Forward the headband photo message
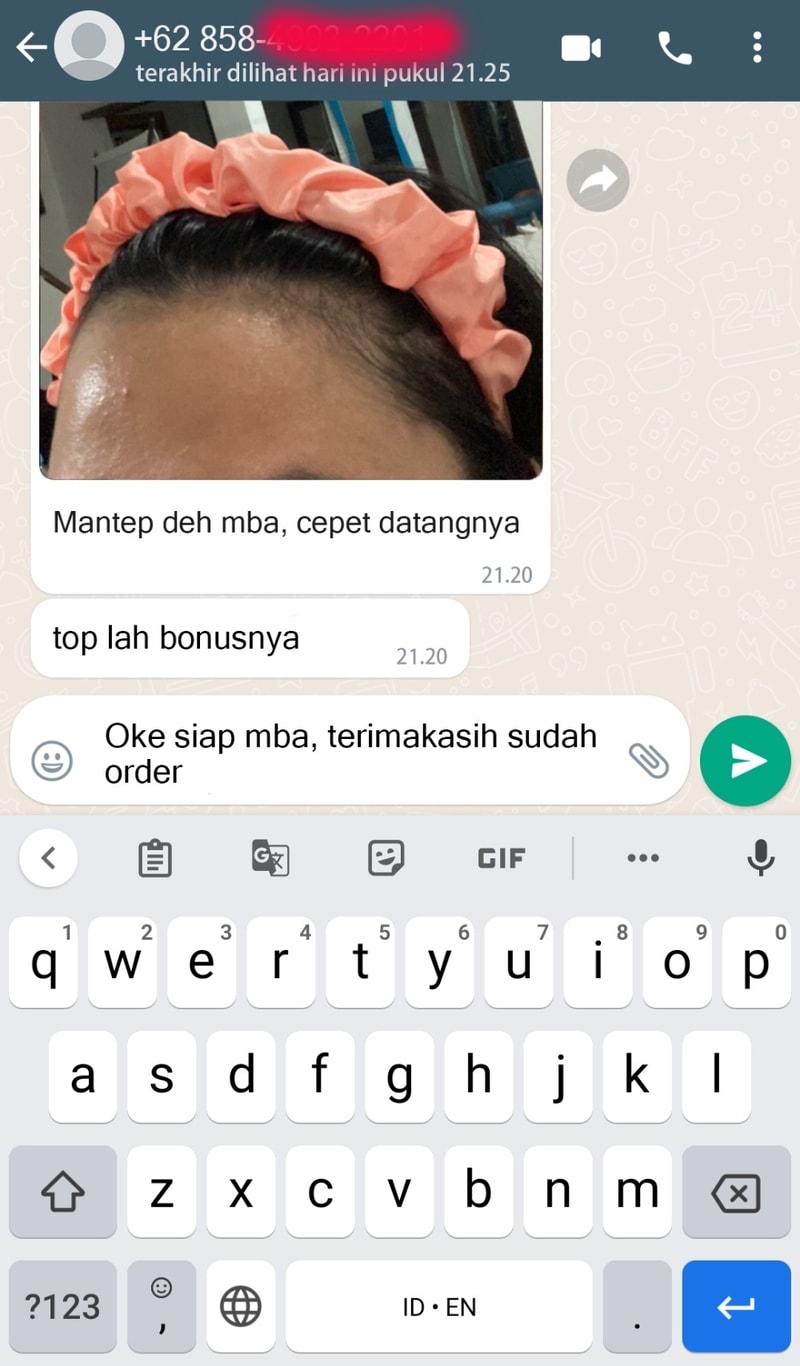 (598, 180)
